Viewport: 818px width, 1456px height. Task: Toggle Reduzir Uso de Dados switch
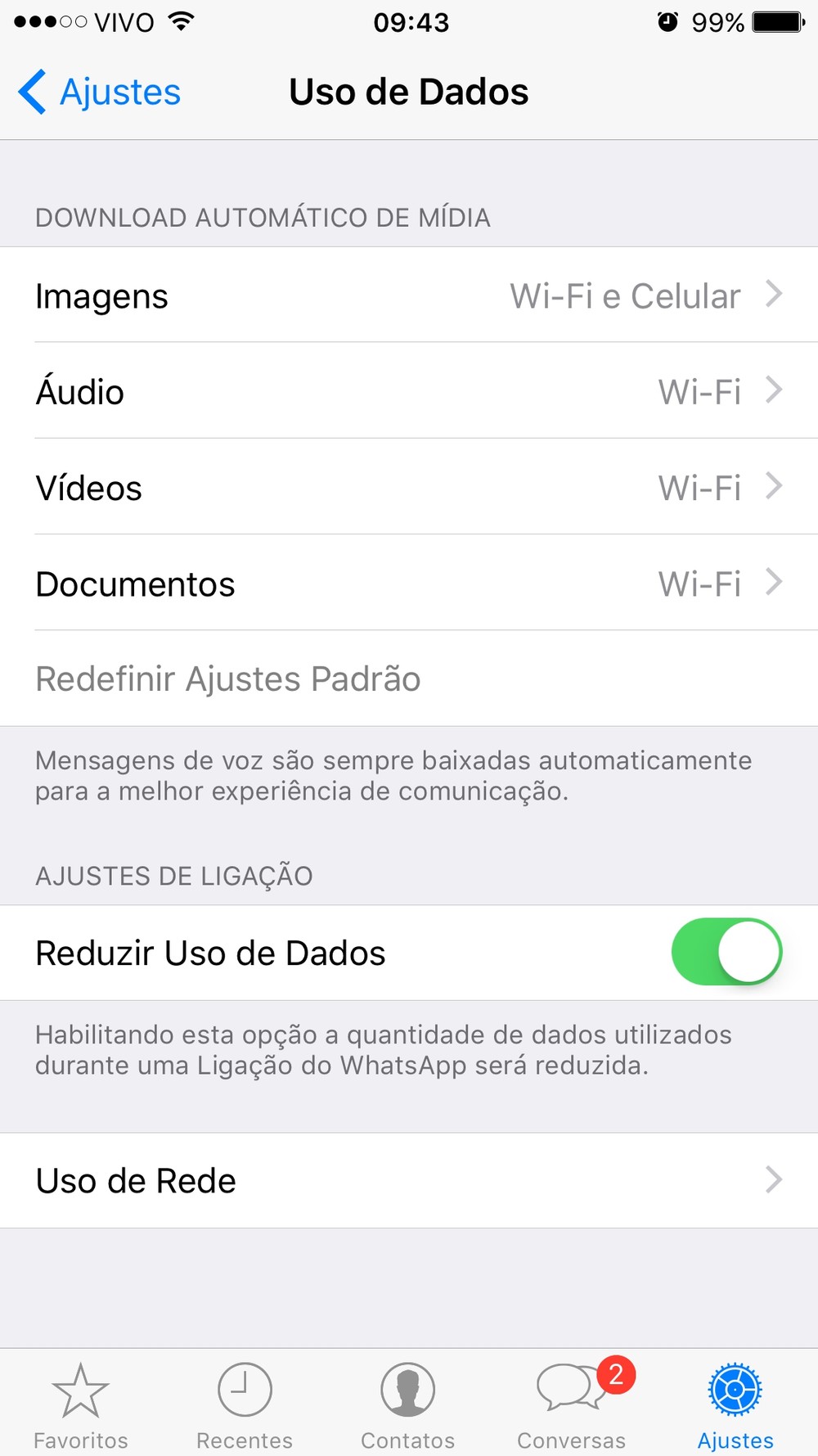tap(726, 952)
